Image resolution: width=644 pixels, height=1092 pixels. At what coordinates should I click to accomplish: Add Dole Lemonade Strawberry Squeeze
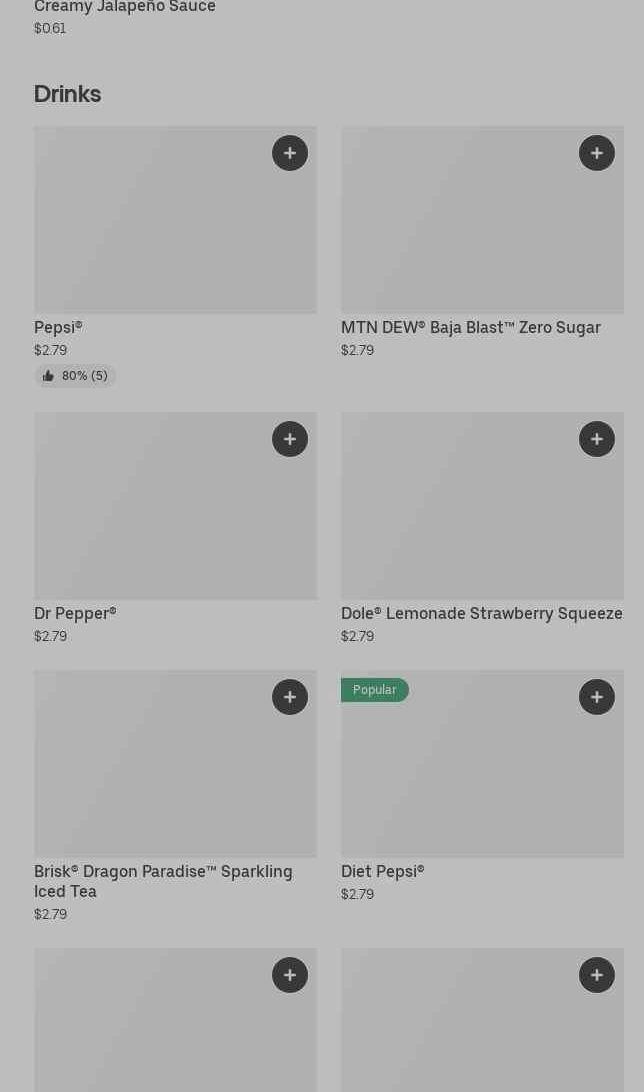[x=597, y=439]
